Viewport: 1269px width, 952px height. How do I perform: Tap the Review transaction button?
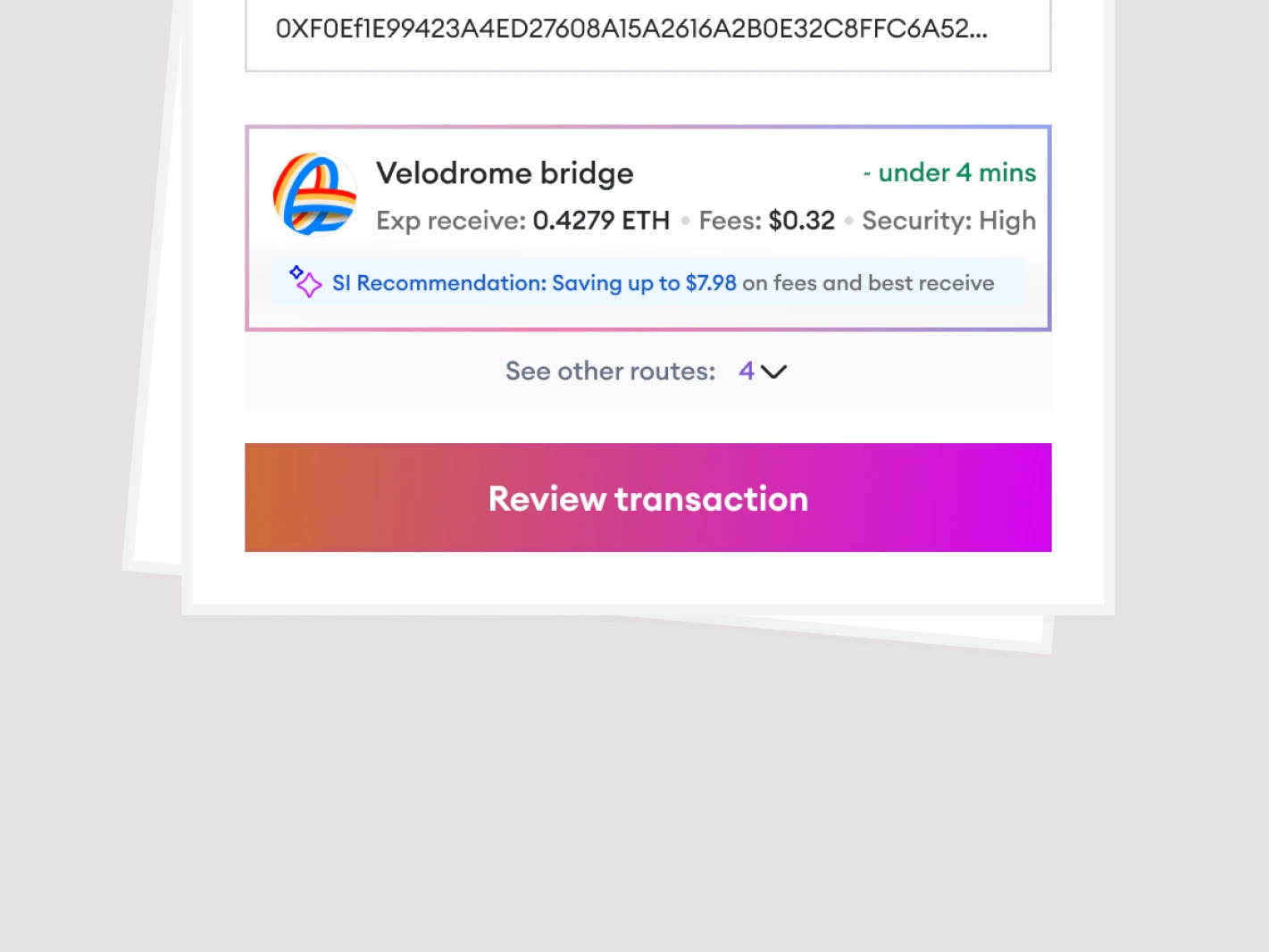(x=647, y=497)
